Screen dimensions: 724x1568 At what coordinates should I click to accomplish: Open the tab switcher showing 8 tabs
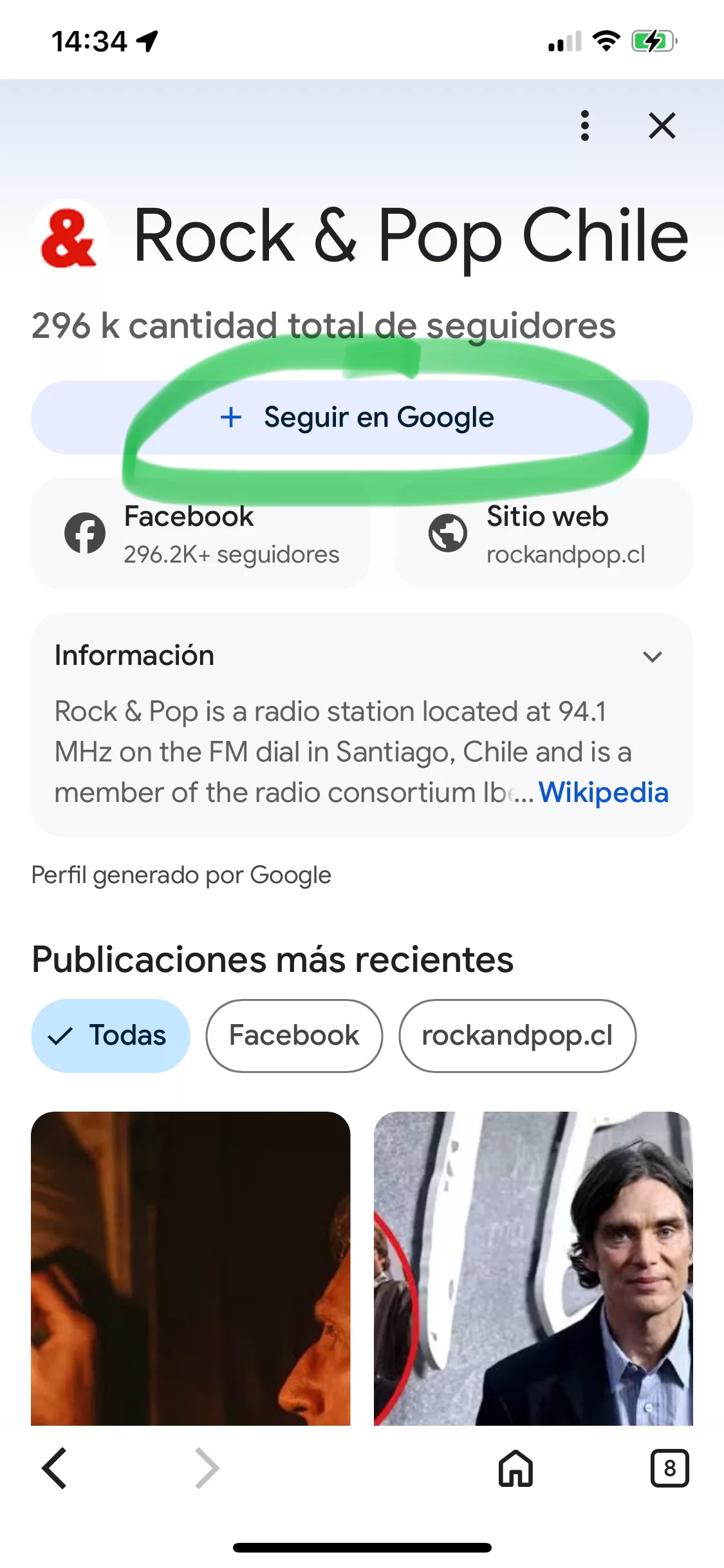pos(669,1468)
